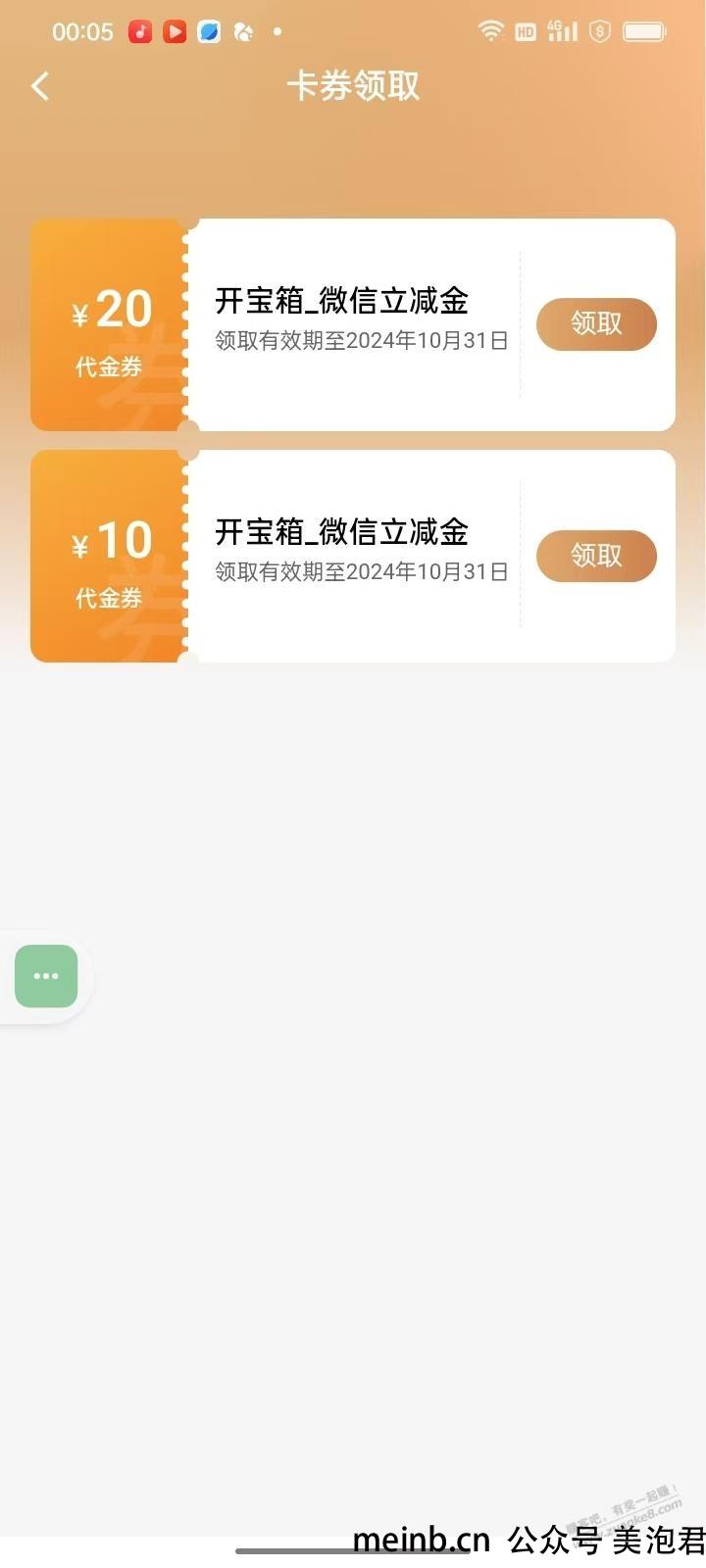Screen dimensions: 706x1568
Task: Claim the ¥10 voucher with 领取
Action: point(596,556)
